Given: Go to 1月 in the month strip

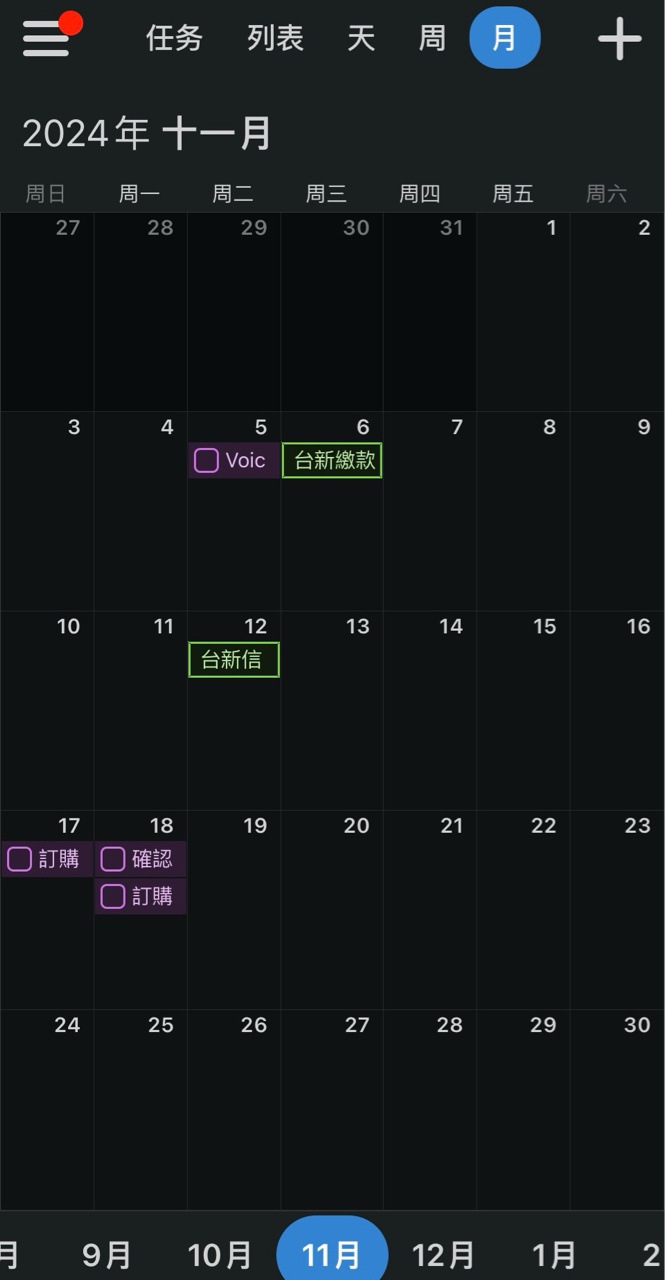Looking at the screenshot, I should (554, 1254).
